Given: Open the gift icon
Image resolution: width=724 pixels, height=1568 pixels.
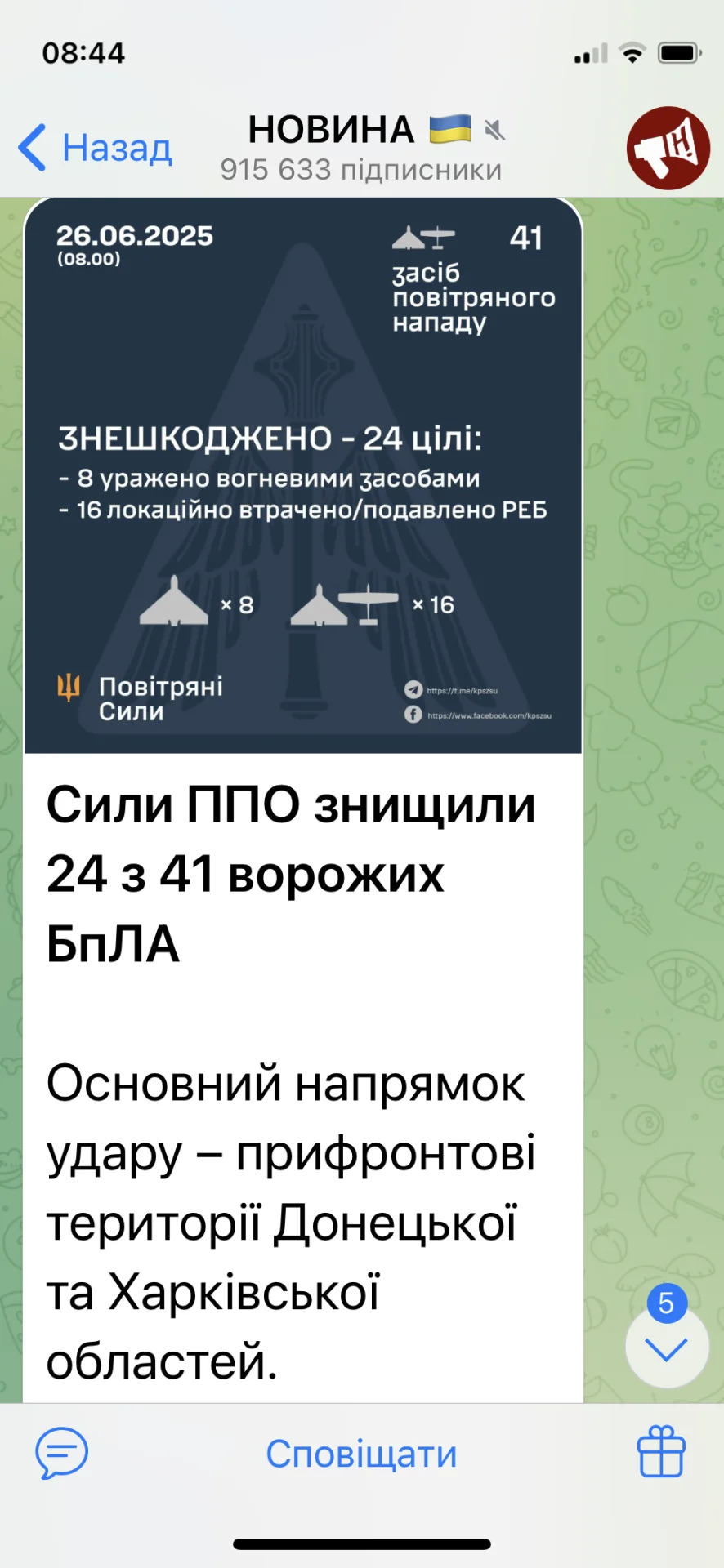Looking at the screenshot, I should pos(660,1452).
